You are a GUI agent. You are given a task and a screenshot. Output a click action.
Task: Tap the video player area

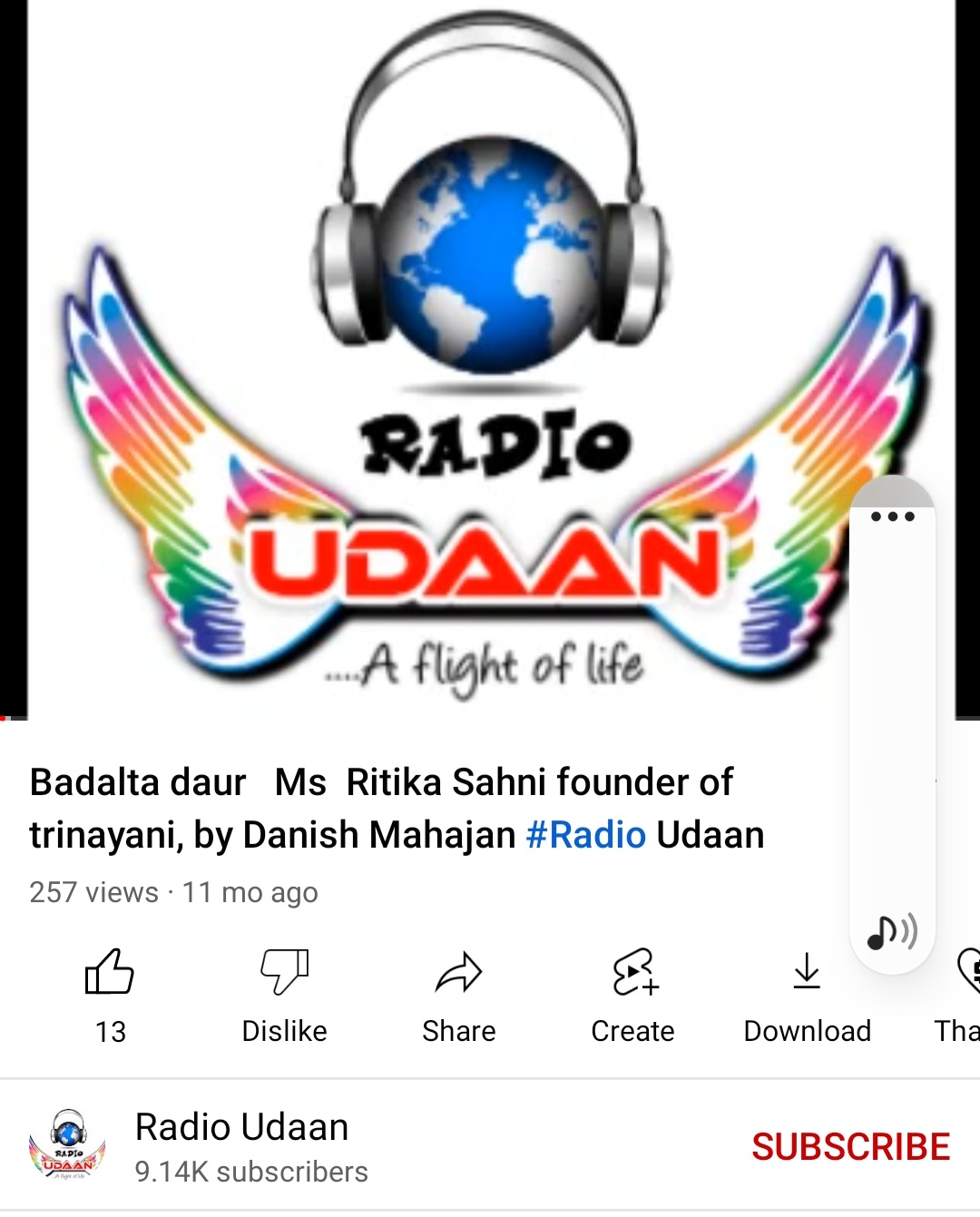coord(436,363)
